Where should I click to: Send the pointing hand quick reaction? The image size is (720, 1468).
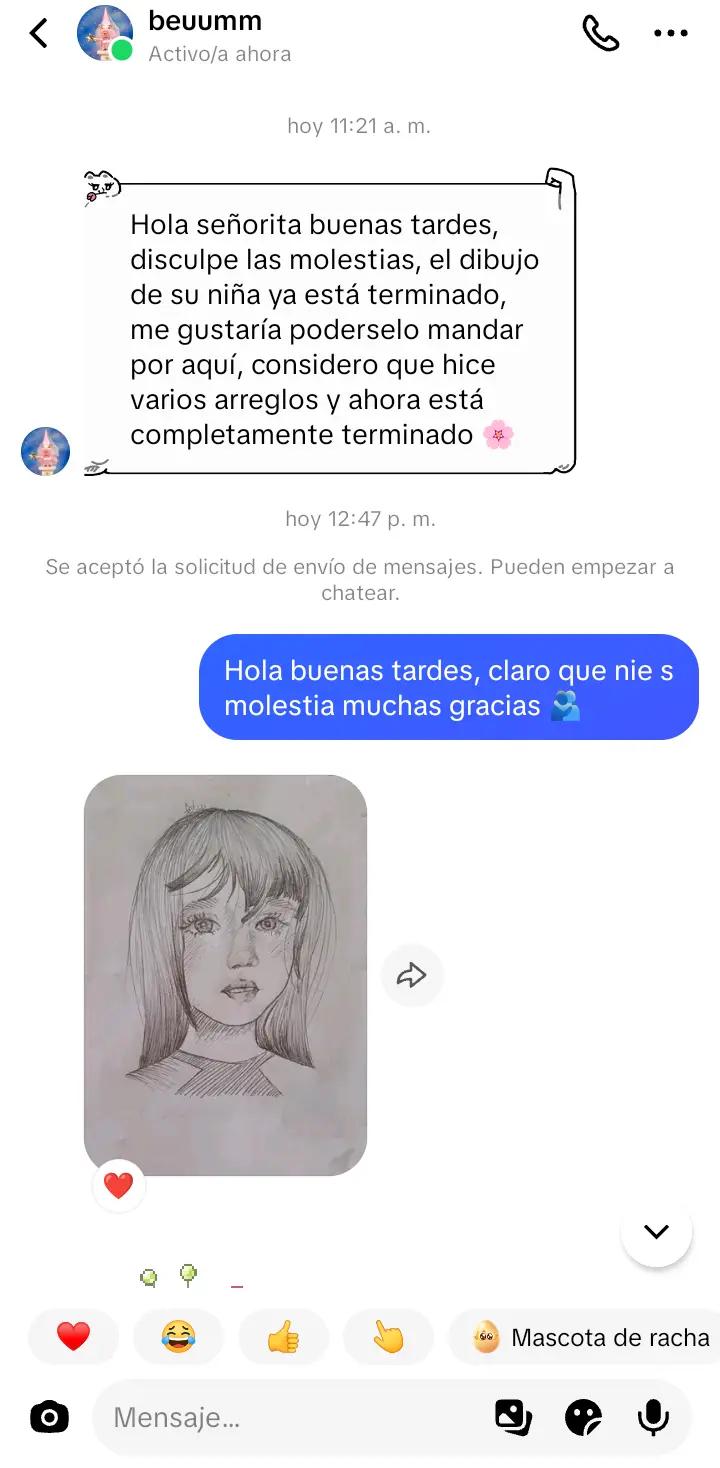point(388,1337)
